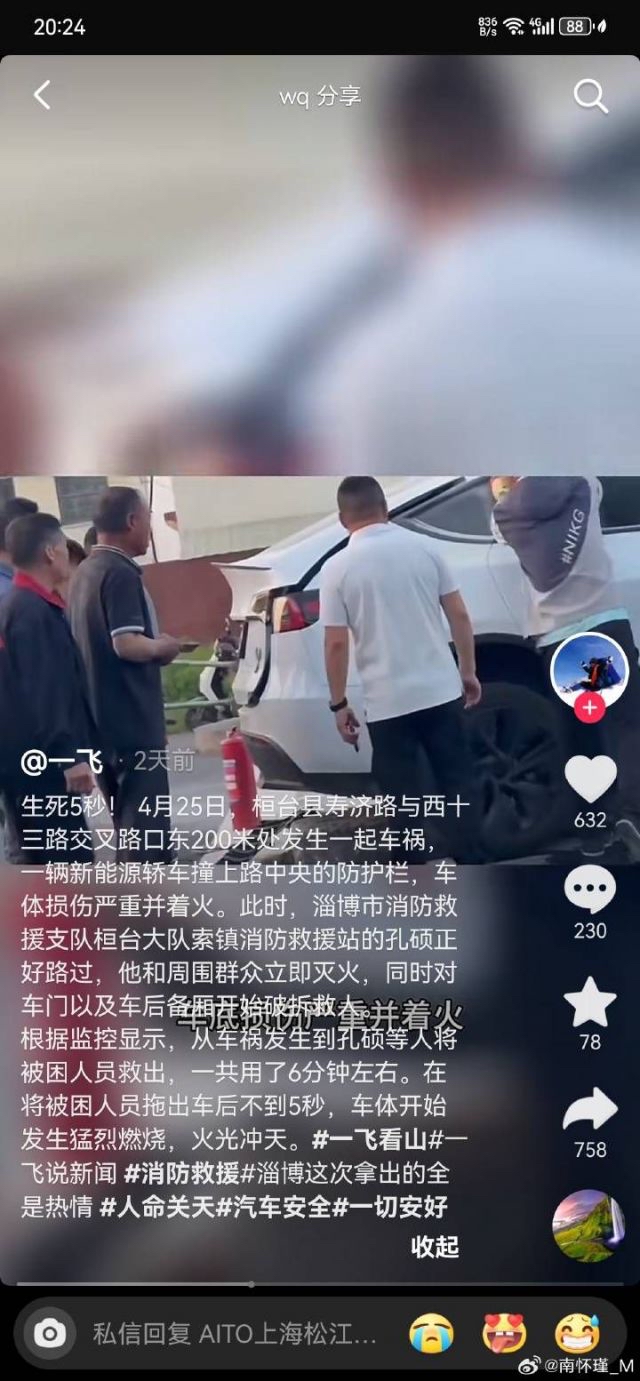Open the #消防救援 hashtag
The height and width of the screenshot is (1381, 640).
click(181, 1173)
